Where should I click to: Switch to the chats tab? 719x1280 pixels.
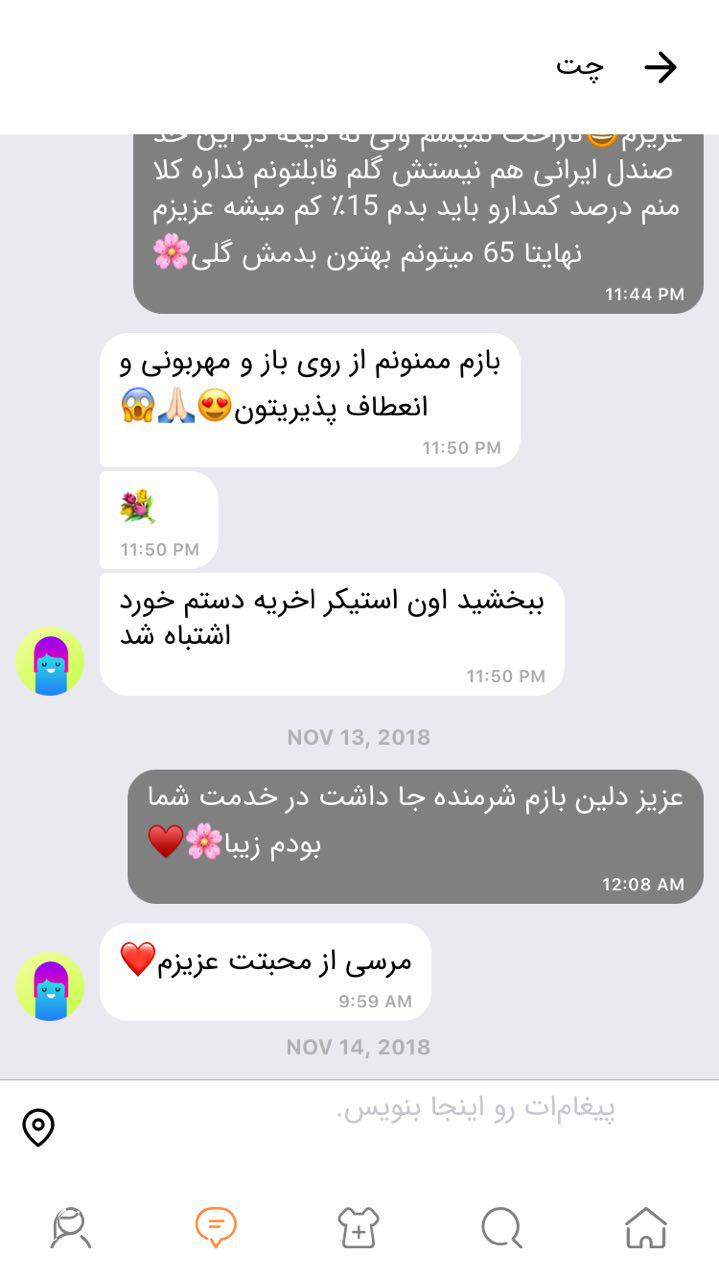tap(215, 1227)
